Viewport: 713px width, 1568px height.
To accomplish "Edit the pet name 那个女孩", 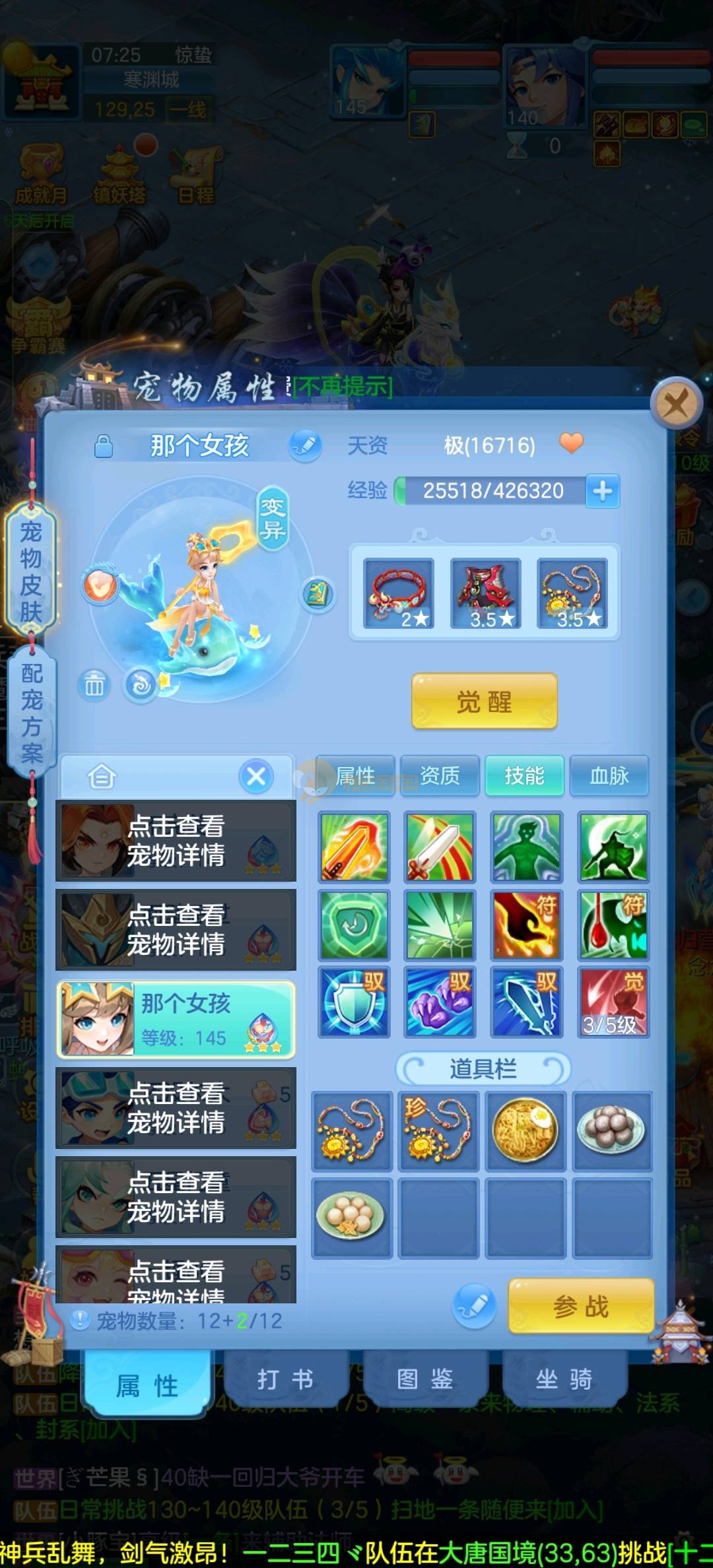I will click(x=305, y=445).
